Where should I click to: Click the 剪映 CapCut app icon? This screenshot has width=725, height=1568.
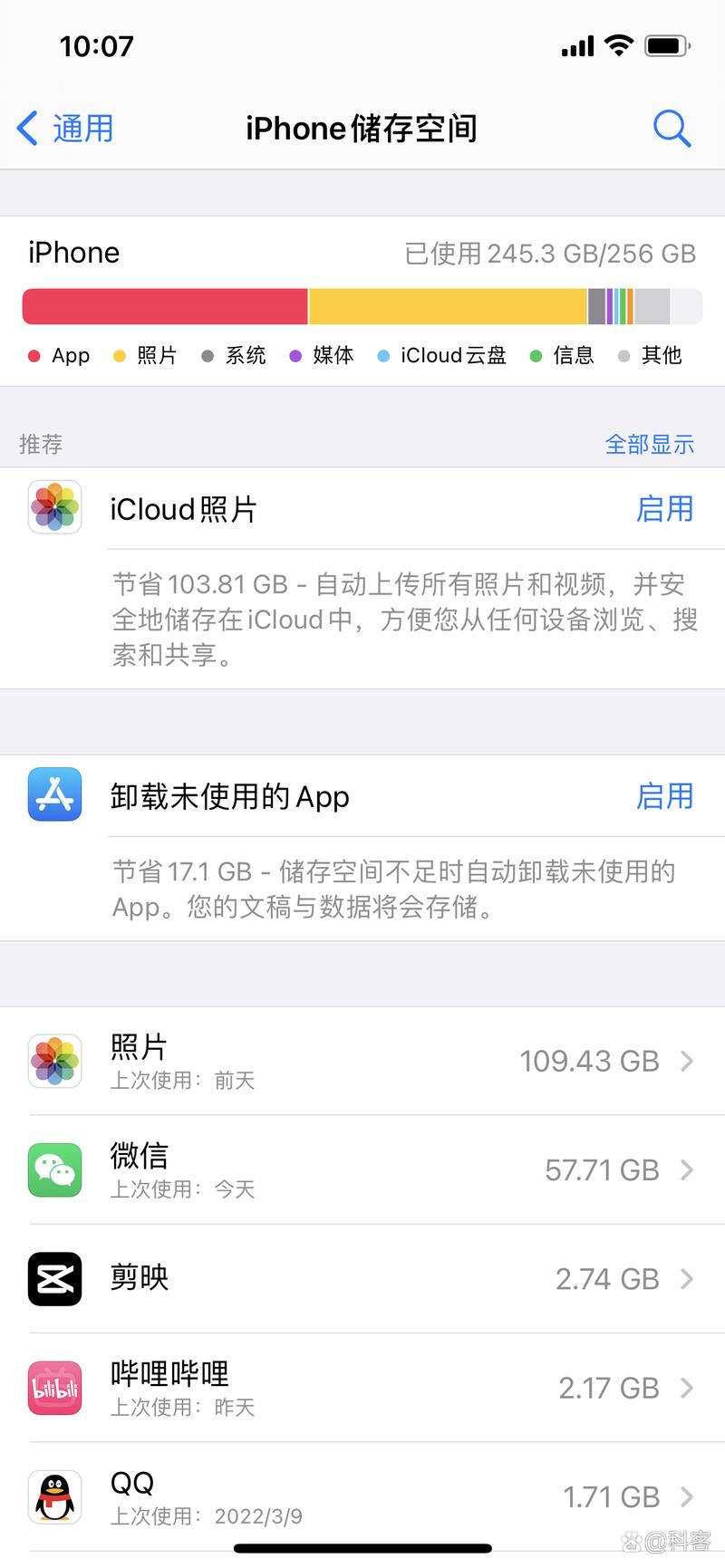pyautogui.click(x=54, y=1278)
